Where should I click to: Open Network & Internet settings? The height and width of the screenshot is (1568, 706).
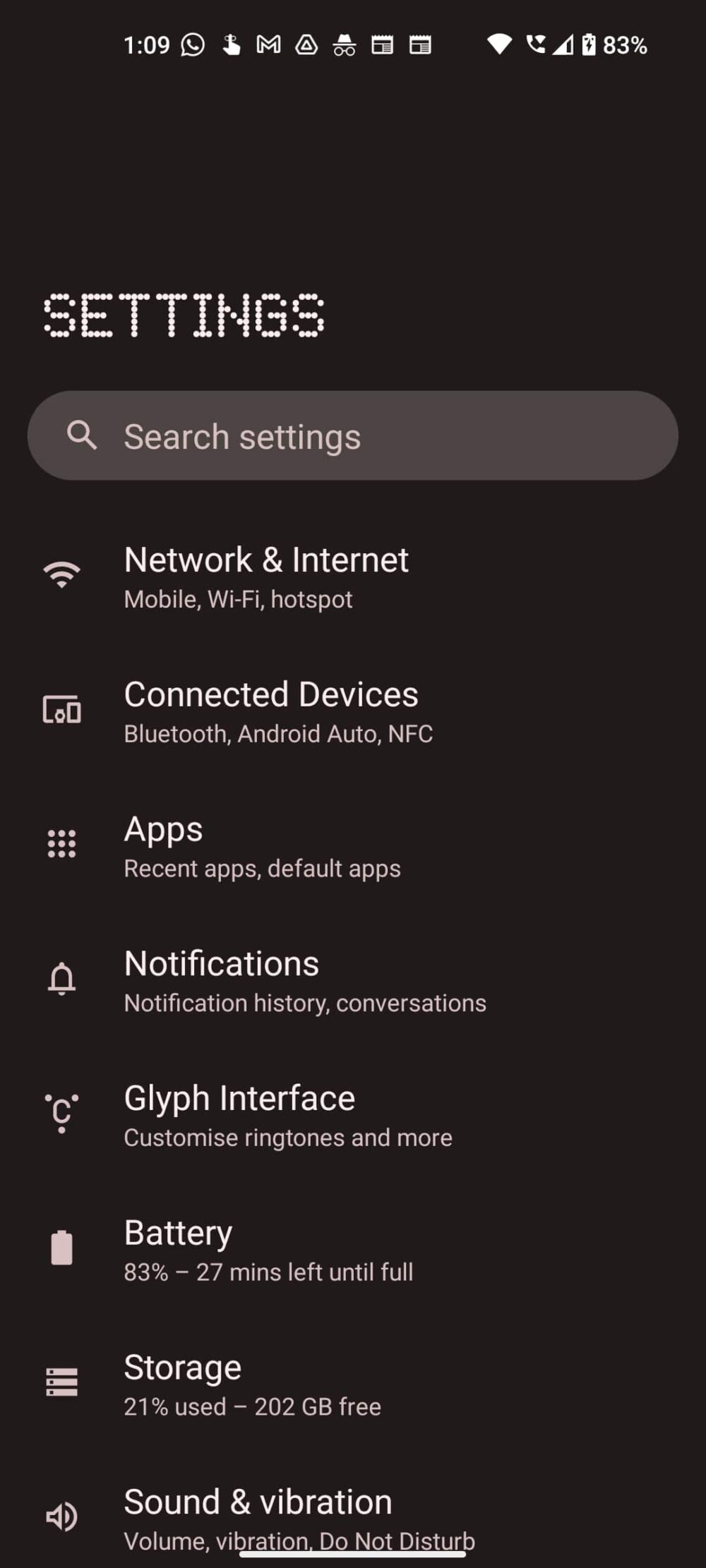(353, 577)
